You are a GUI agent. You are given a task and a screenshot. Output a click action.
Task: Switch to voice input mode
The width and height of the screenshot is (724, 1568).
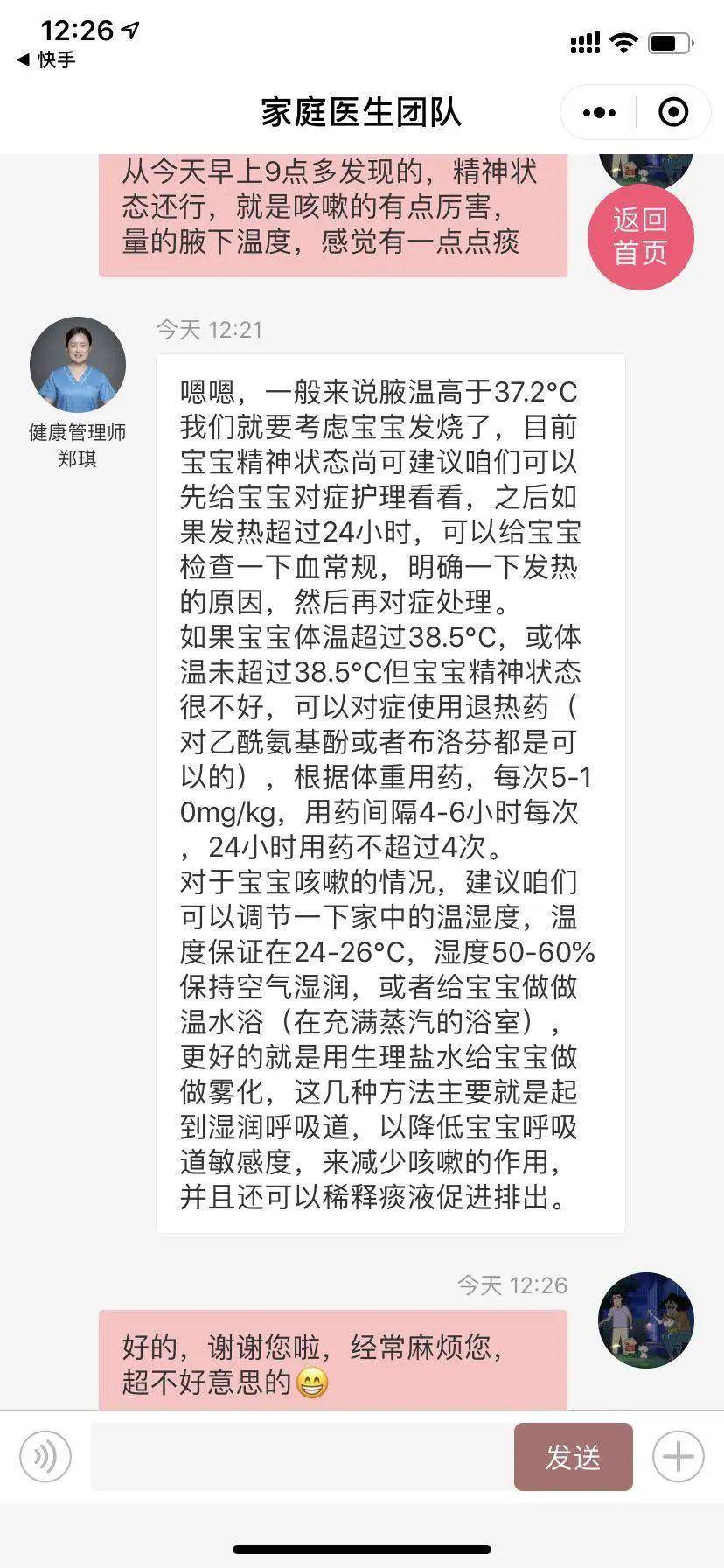pos(45,1457)
